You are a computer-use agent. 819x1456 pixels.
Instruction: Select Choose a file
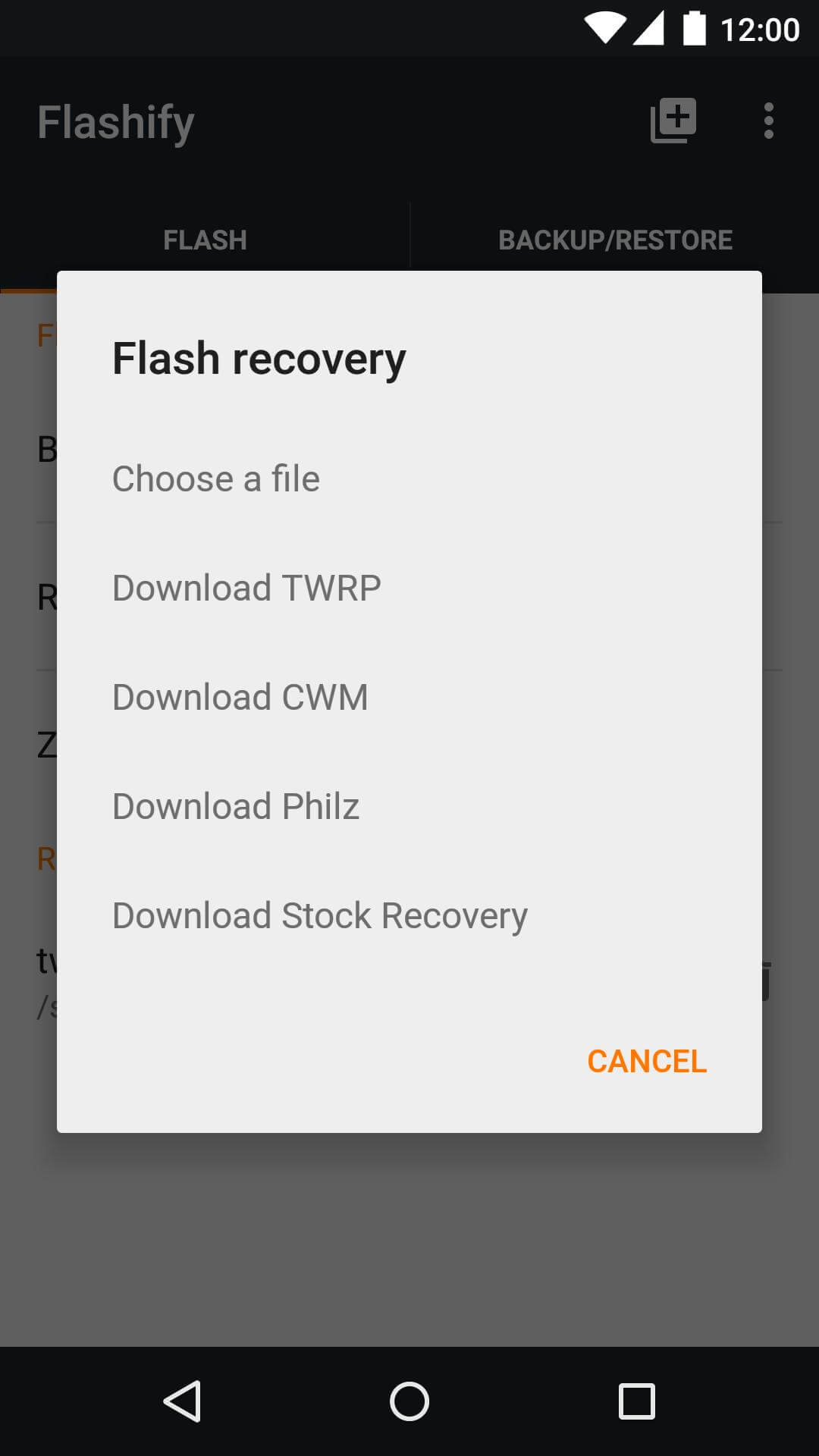pos(215,478)
